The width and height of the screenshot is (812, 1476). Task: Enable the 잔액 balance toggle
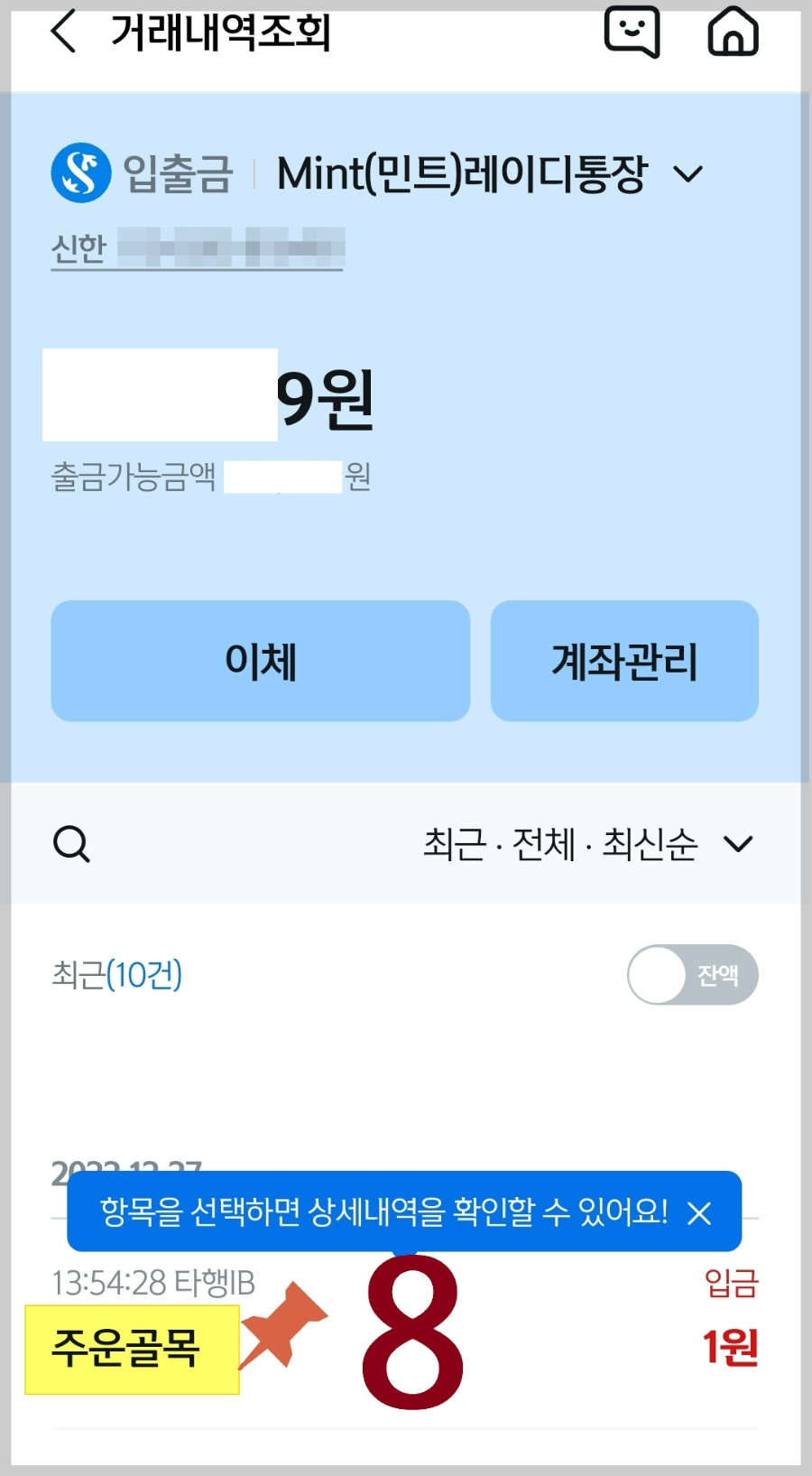(692, 975)
